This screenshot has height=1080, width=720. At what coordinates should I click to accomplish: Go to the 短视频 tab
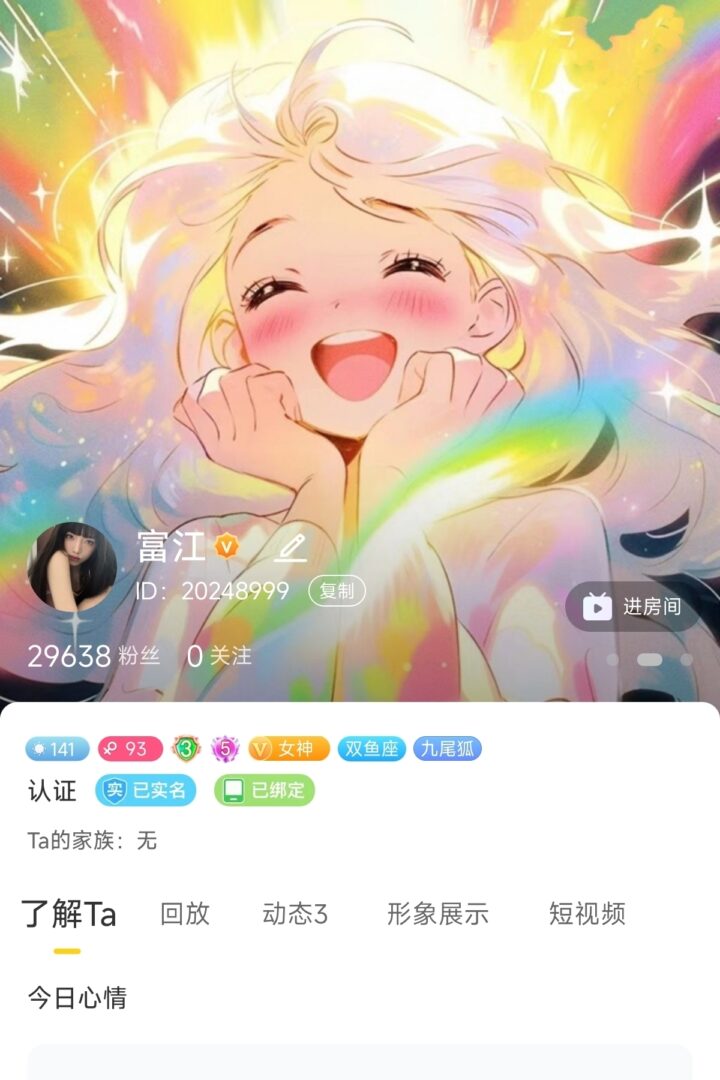click(x=587, y=913)
